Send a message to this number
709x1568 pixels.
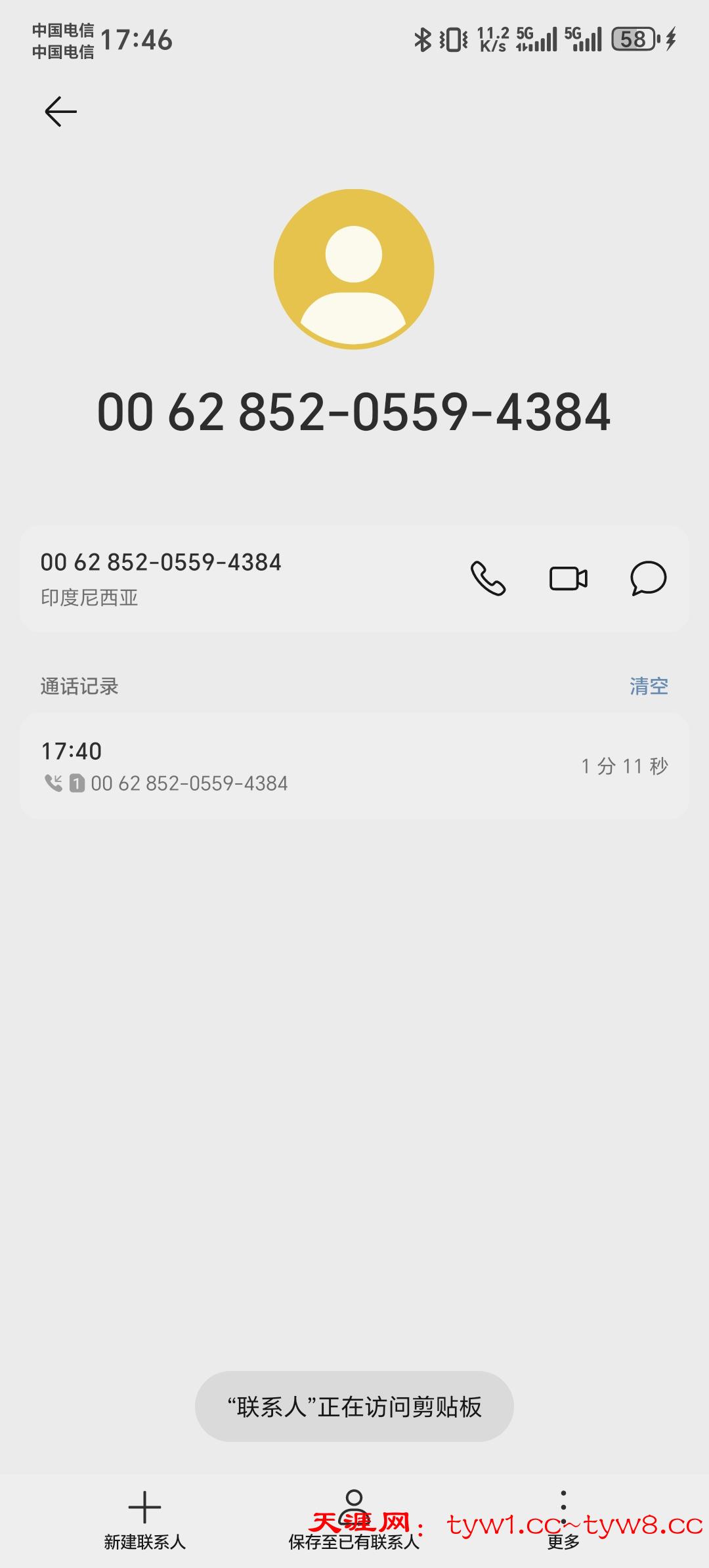tap(648, 578)
